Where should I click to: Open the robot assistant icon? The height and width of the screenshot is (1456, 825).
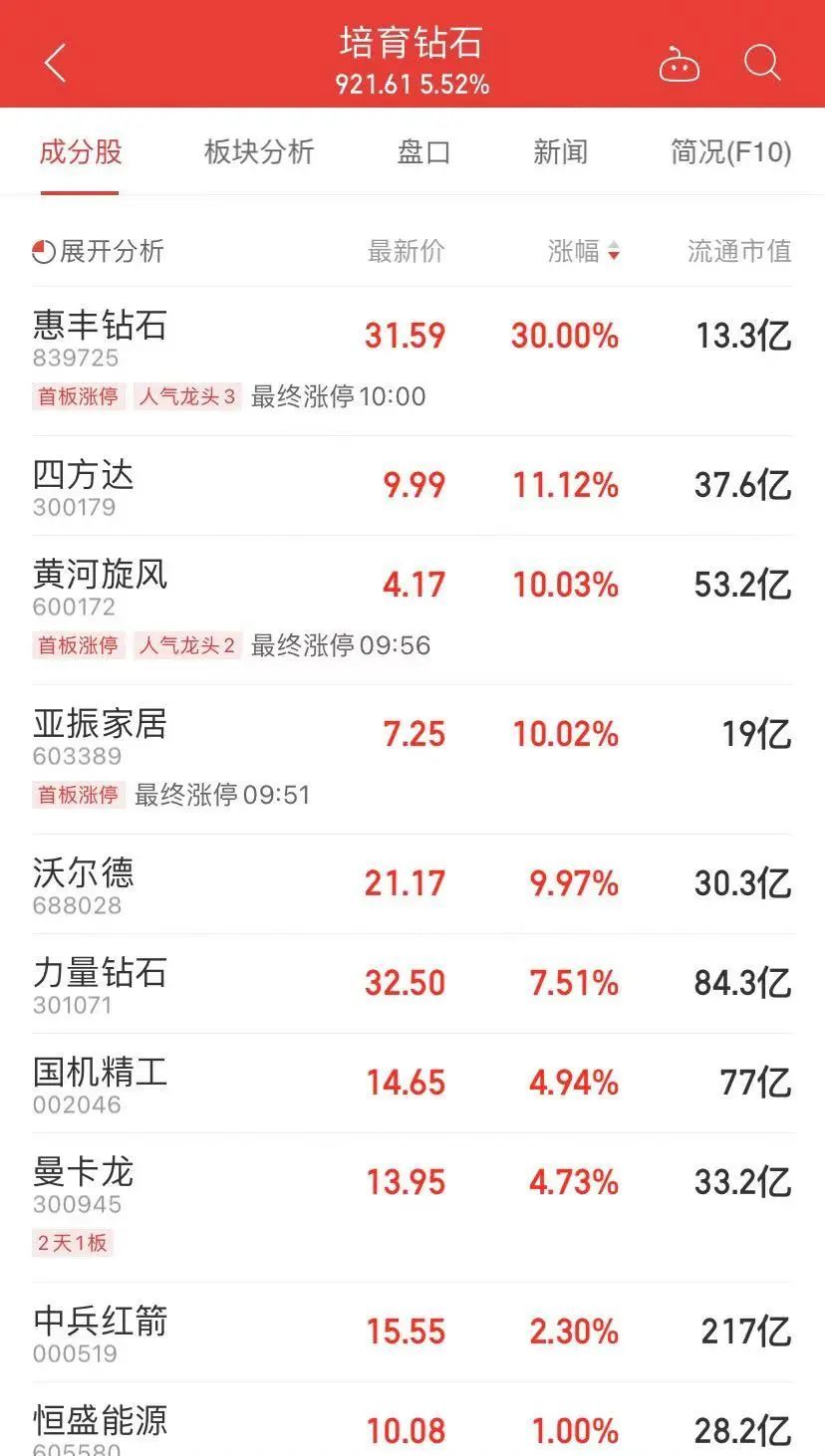click(680, 65)
